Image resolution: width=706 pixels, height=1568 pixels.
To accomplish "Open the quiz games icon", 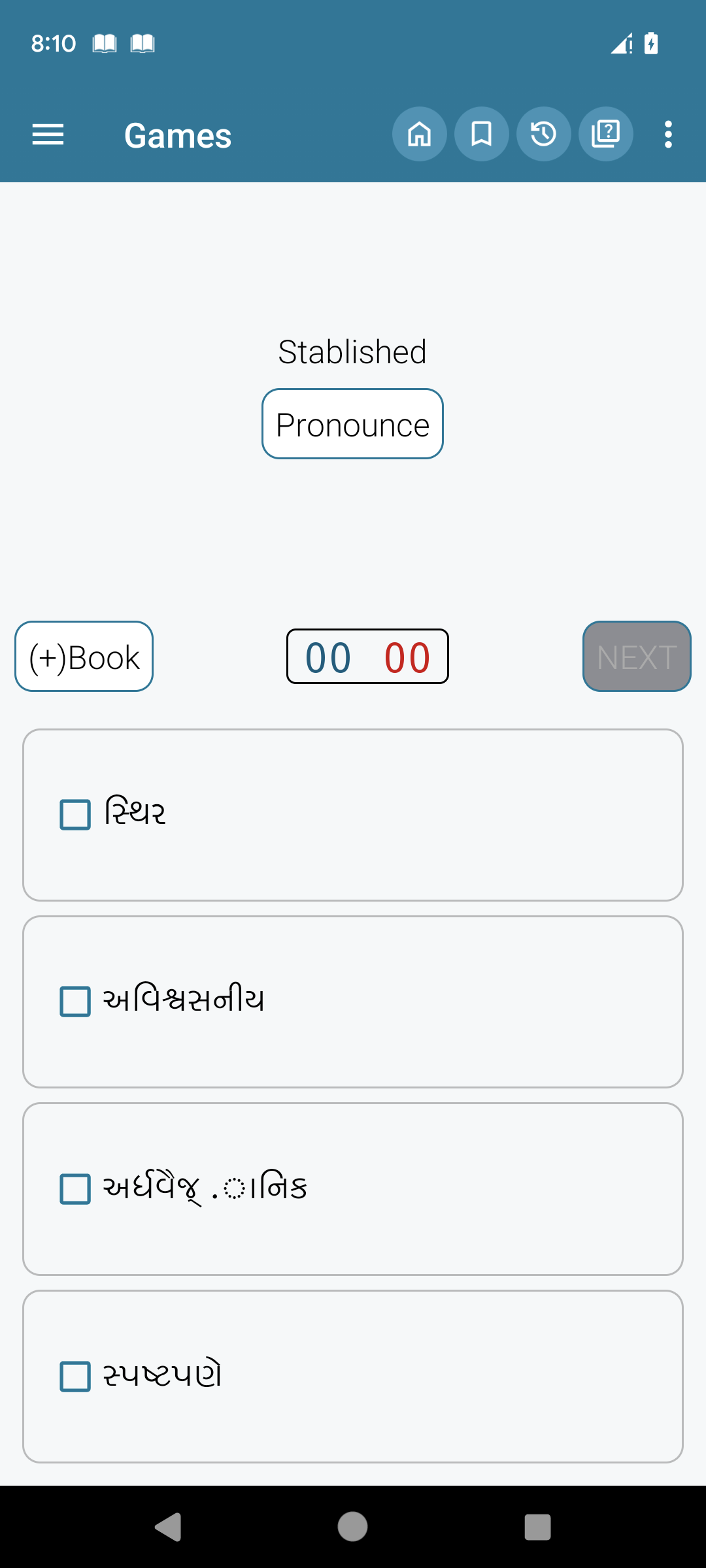I will (x=605, y=135).
